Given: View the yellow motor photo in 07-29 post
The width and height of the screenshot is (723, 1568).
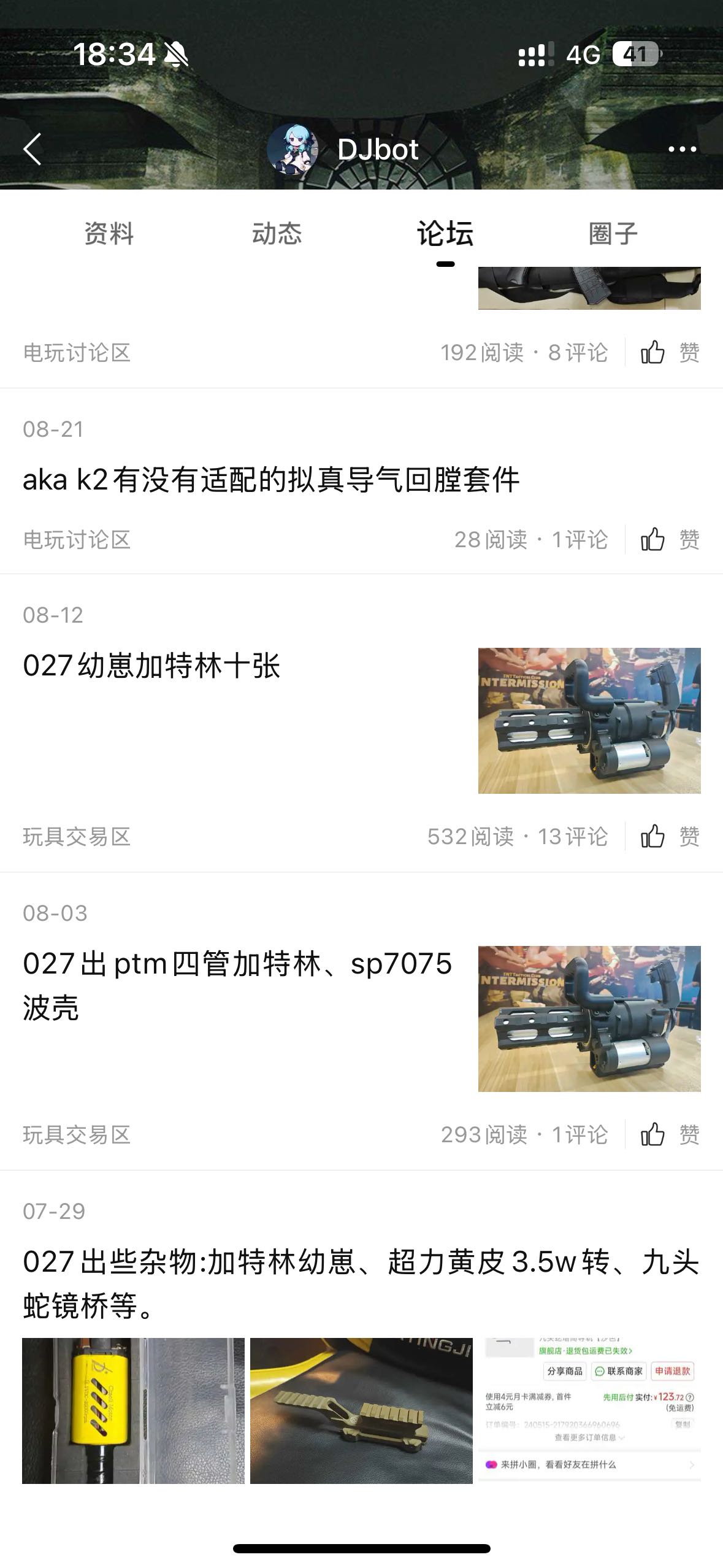Looking at the screenshot, I should click(x=133, y=1410).
